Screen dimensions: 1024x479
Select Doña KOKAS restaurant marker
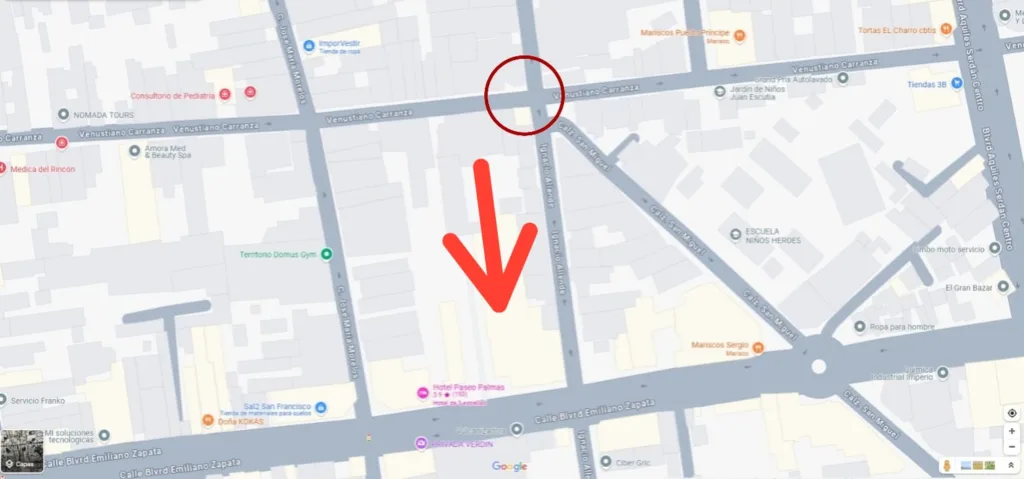[x=207, y=420]
